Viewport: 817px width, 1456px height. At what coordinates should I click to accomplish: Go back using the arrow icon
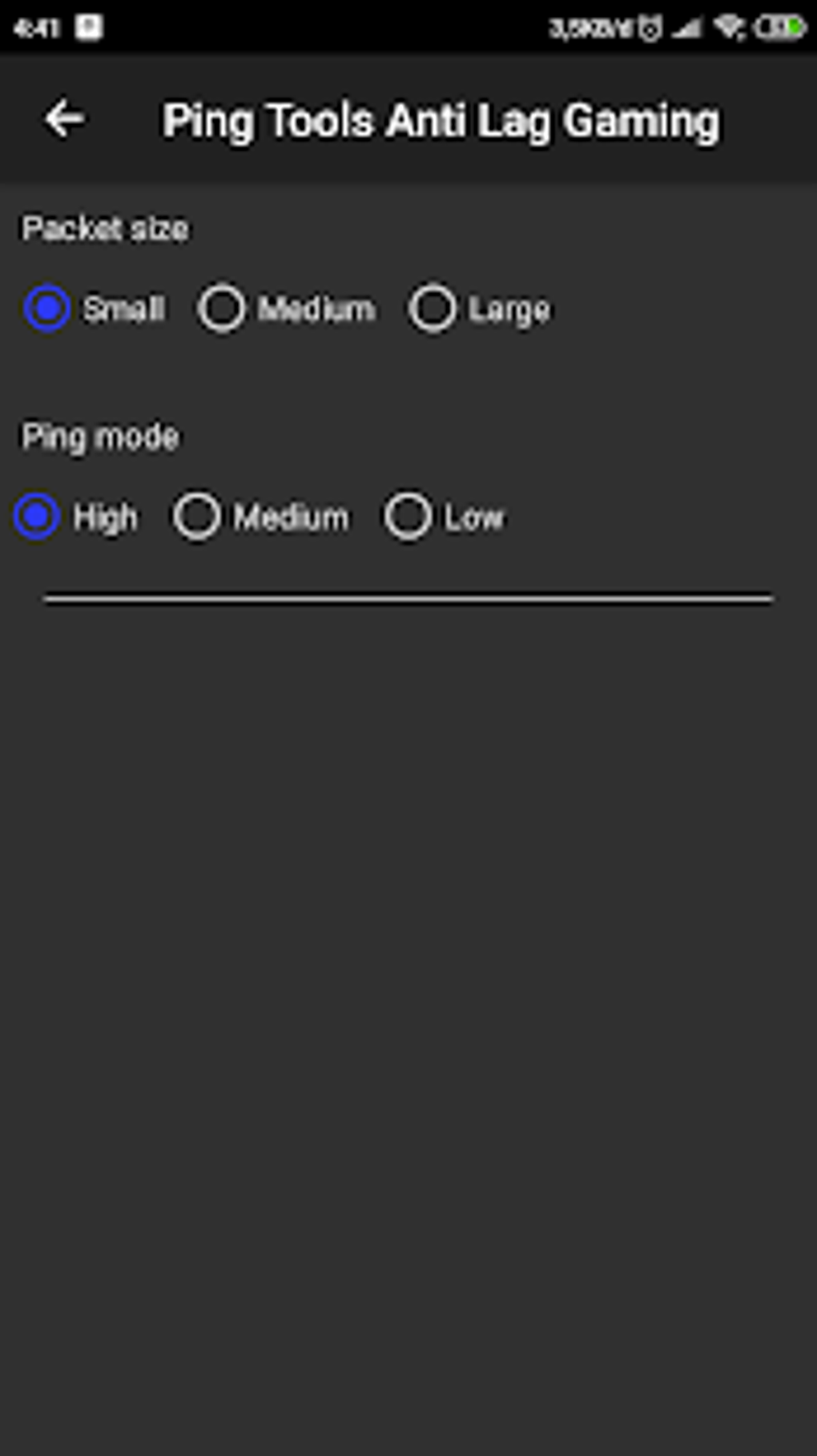coord(64,119)
